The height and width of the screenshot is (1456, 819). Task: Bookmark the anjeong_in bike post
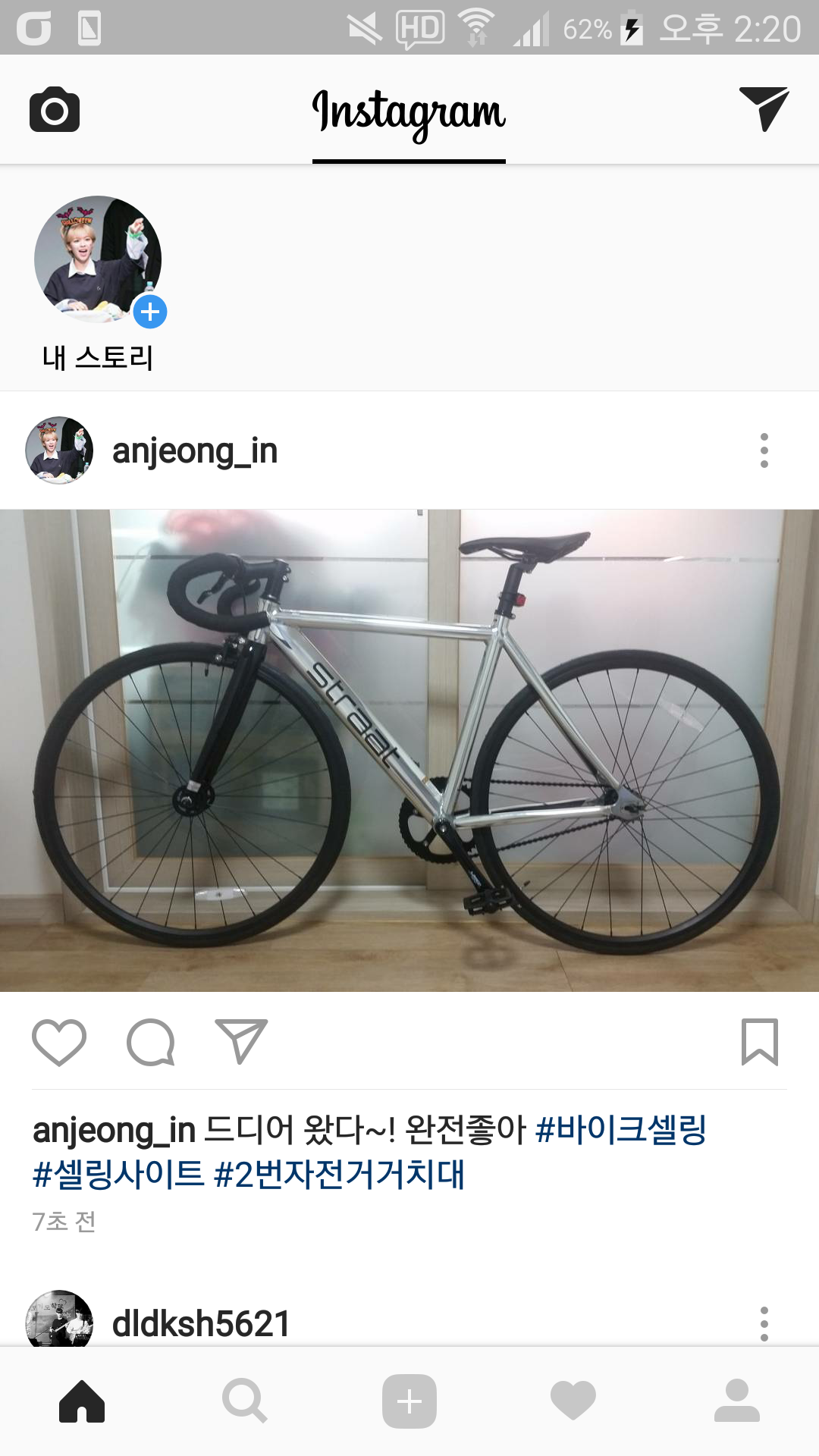[x=759, y=1042]
